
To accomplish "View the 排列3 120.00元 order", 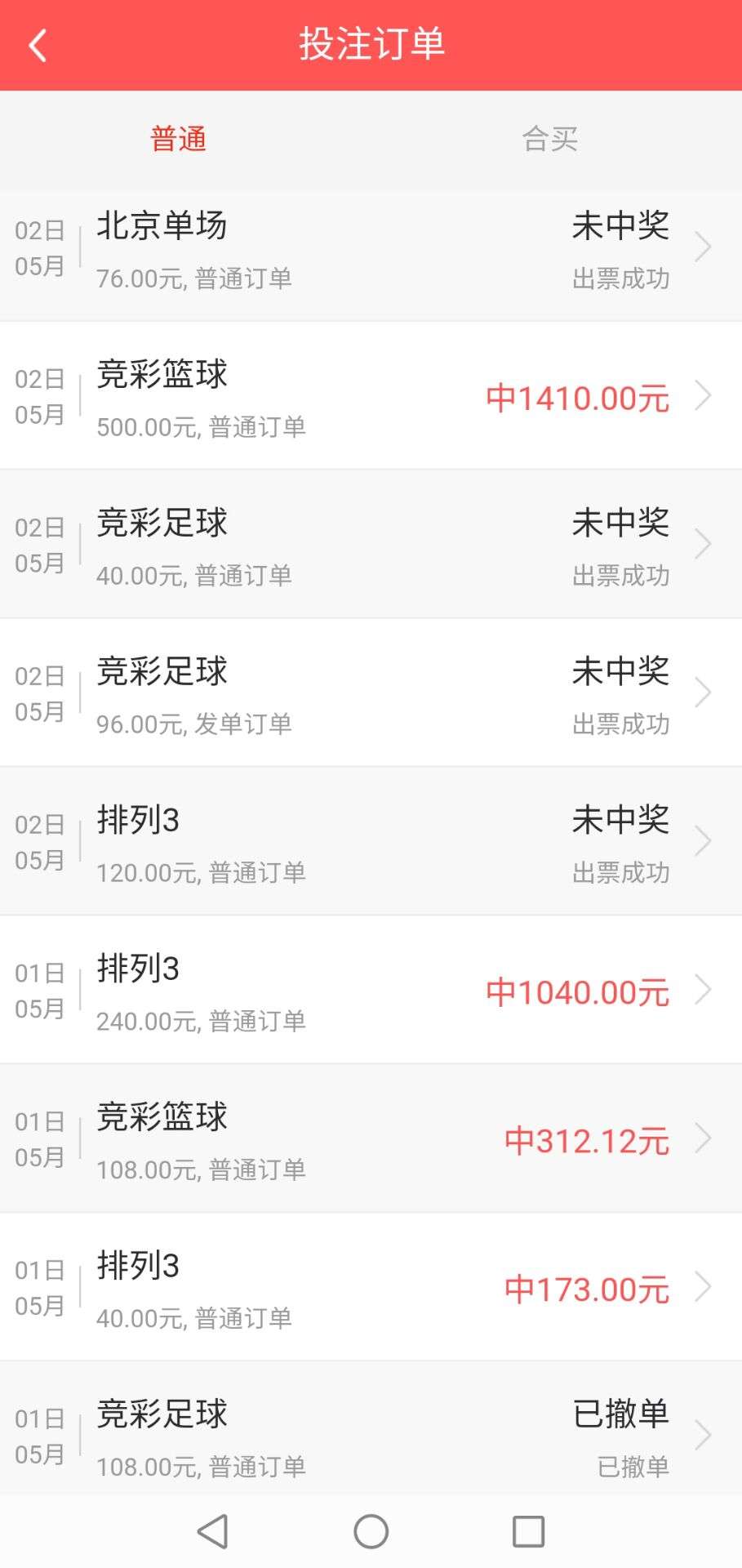I will (371, 842).
